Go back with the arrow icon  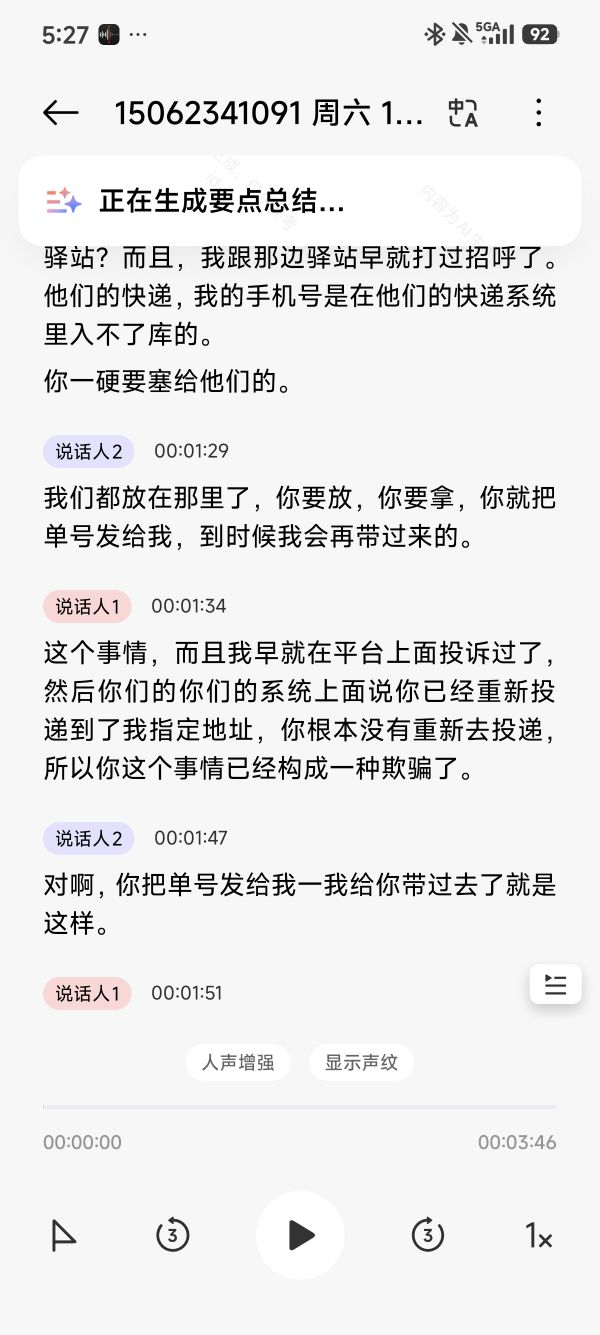(61, 113)
